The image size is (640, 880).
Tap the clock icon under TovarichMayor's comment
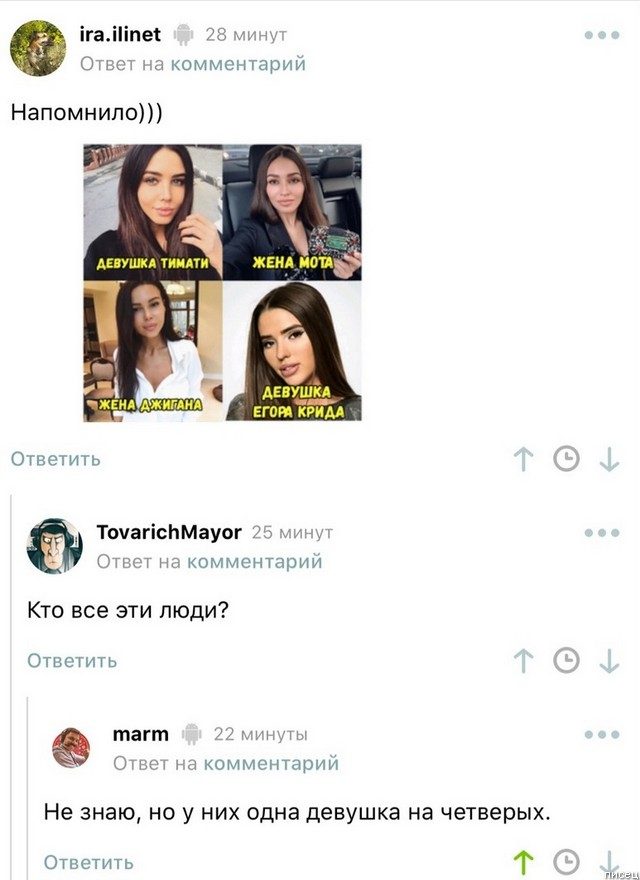tap(566, 660)
